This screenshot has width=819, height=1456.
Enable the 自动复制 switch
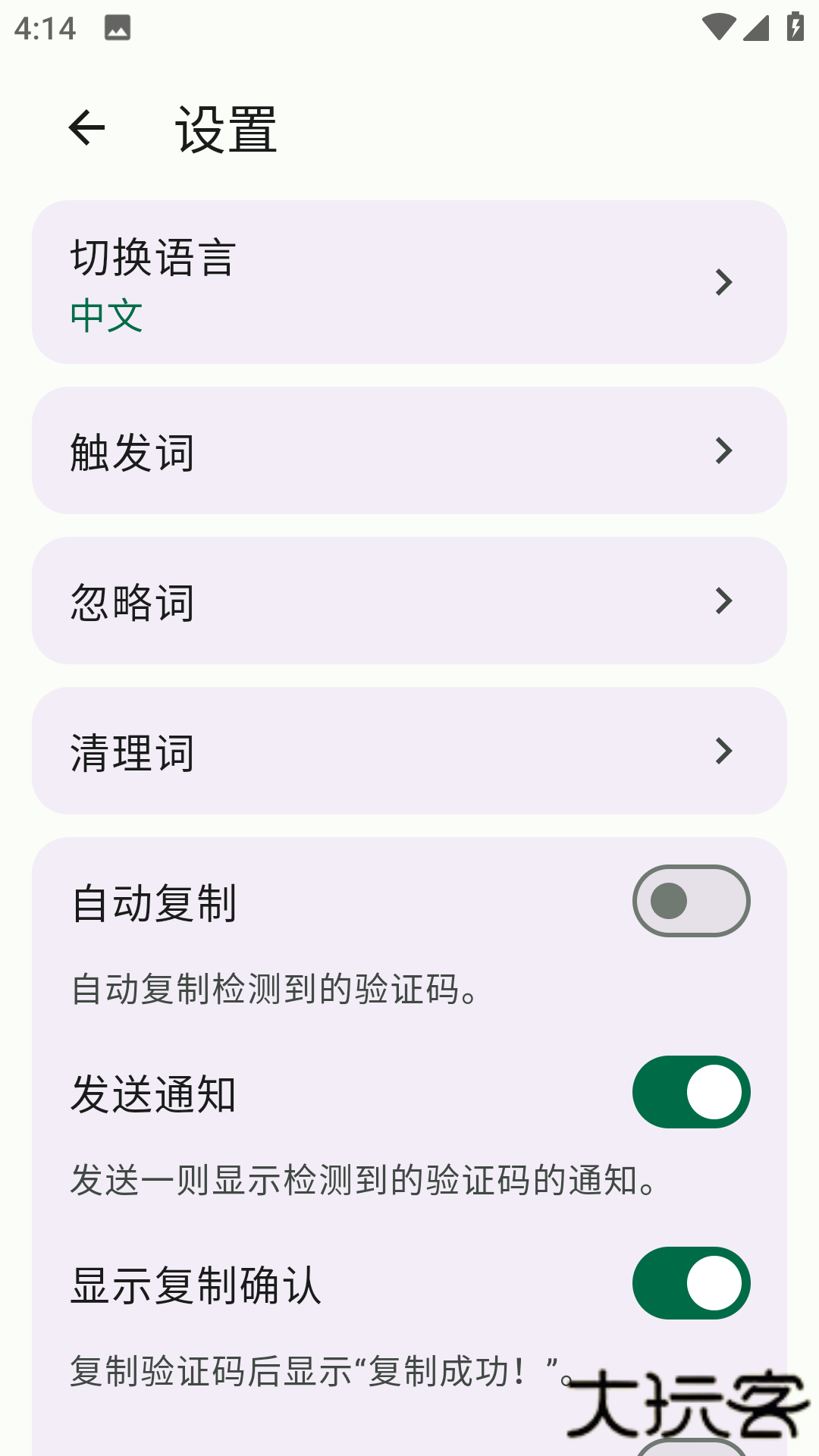[x=691, y=901]
